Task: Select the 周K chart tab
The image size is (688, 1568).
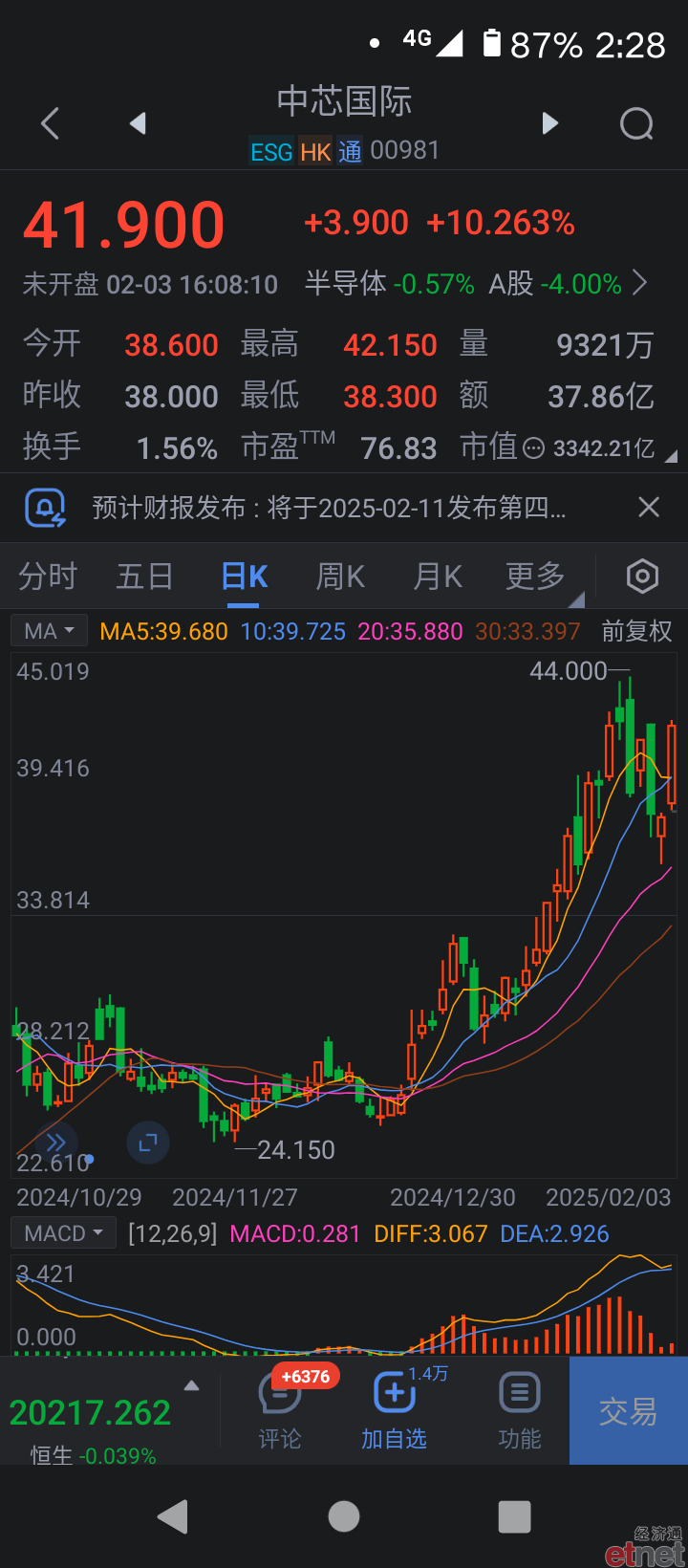Action: click(340, 577)
